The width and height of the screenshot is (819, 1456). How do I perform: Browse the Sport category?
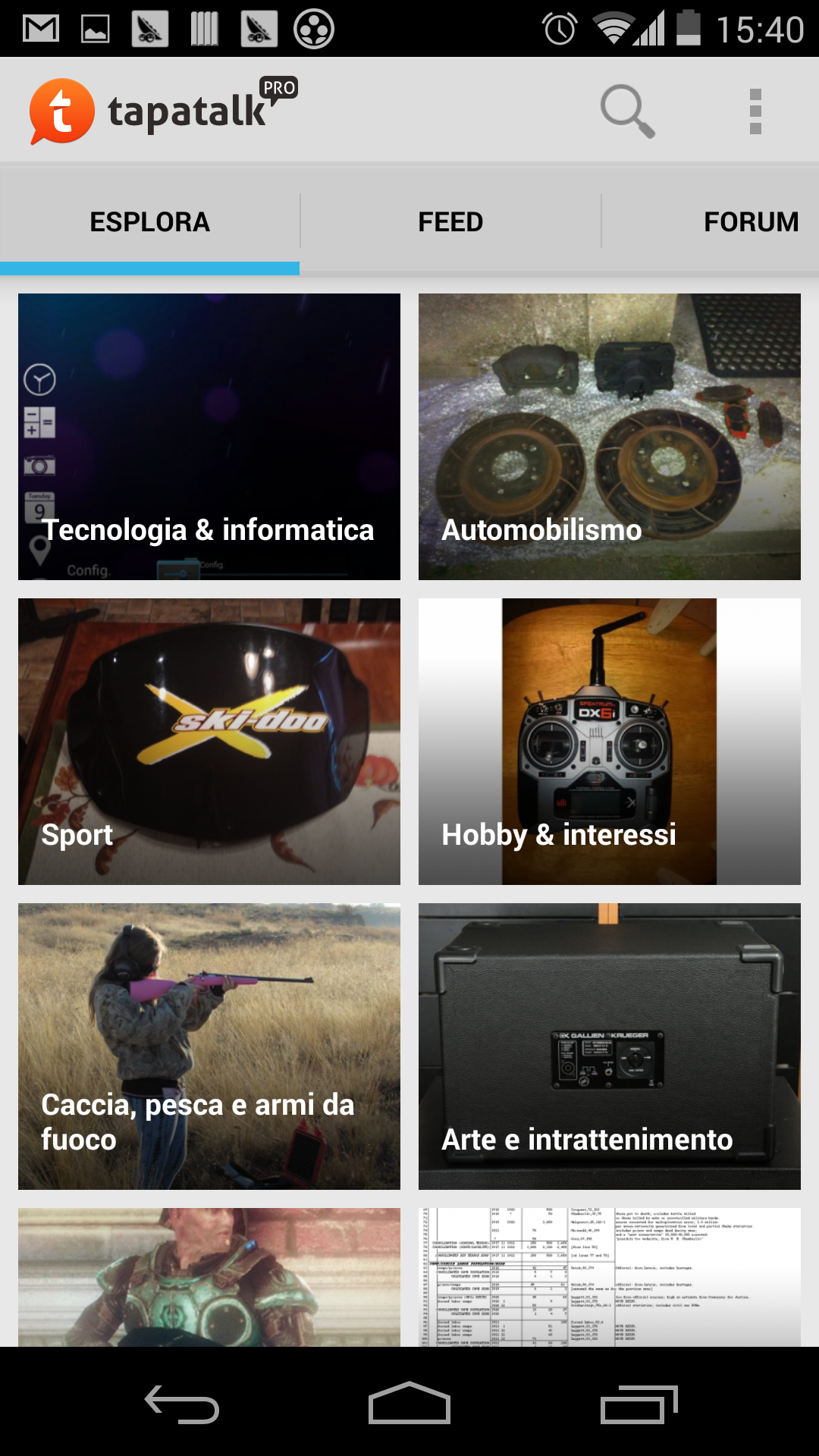(x=209, y=742)
